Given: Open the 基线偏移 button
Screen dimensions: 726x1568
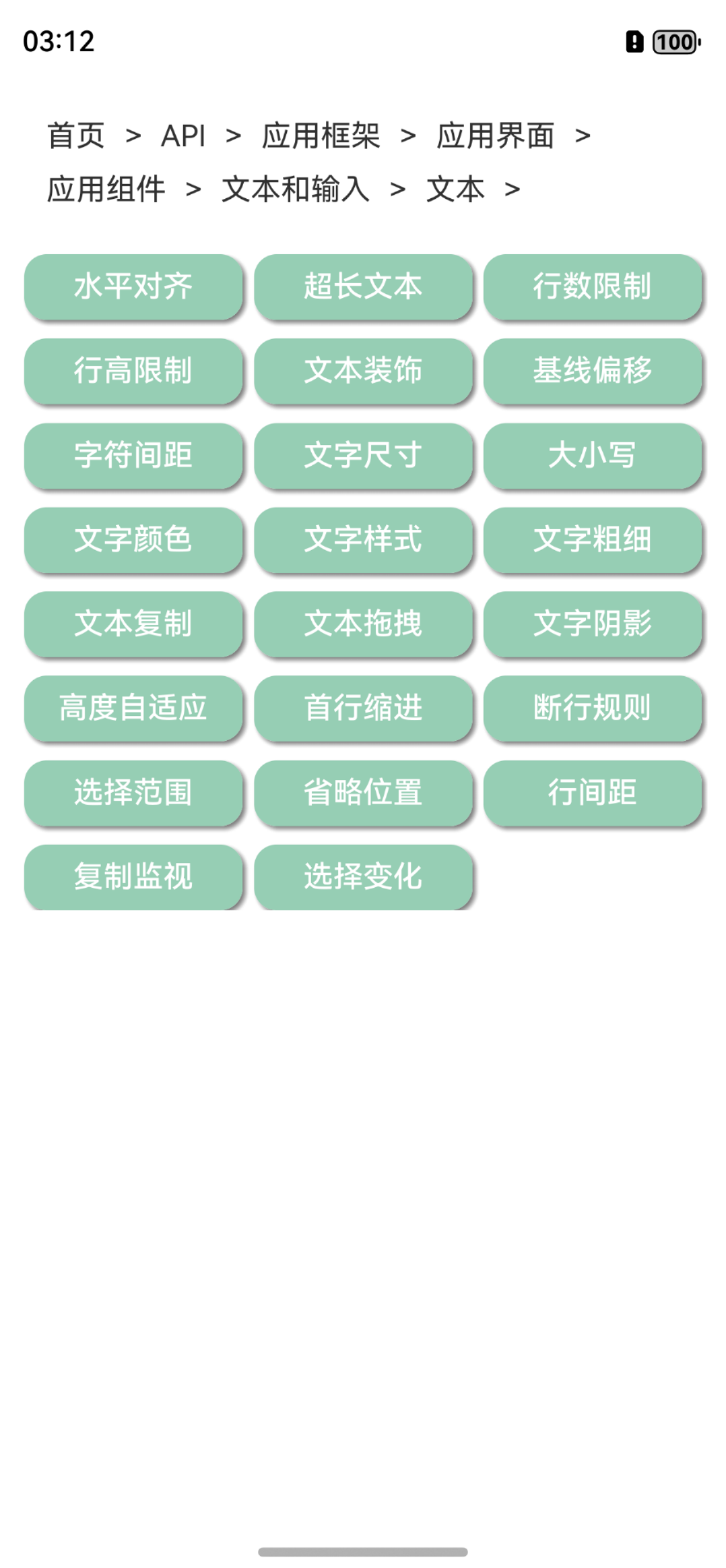Looking at the screenshot, I should pos(593,371).
